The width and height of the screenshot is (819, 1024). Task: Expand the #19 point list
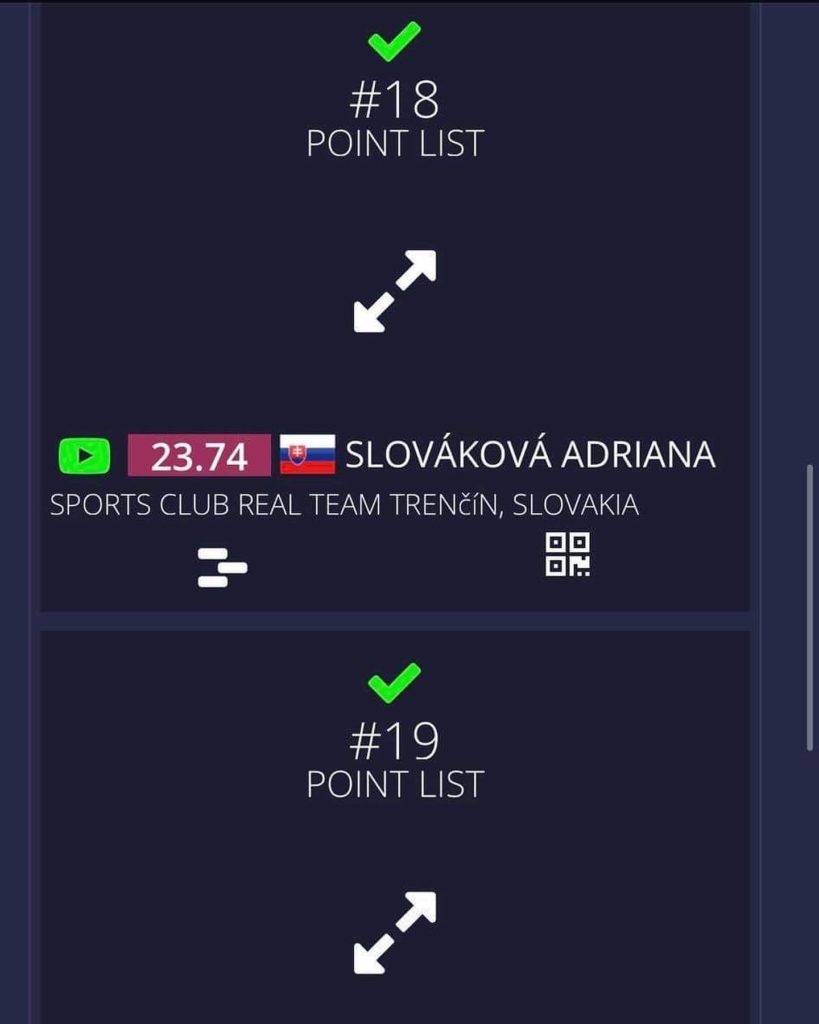click(395, 932)
